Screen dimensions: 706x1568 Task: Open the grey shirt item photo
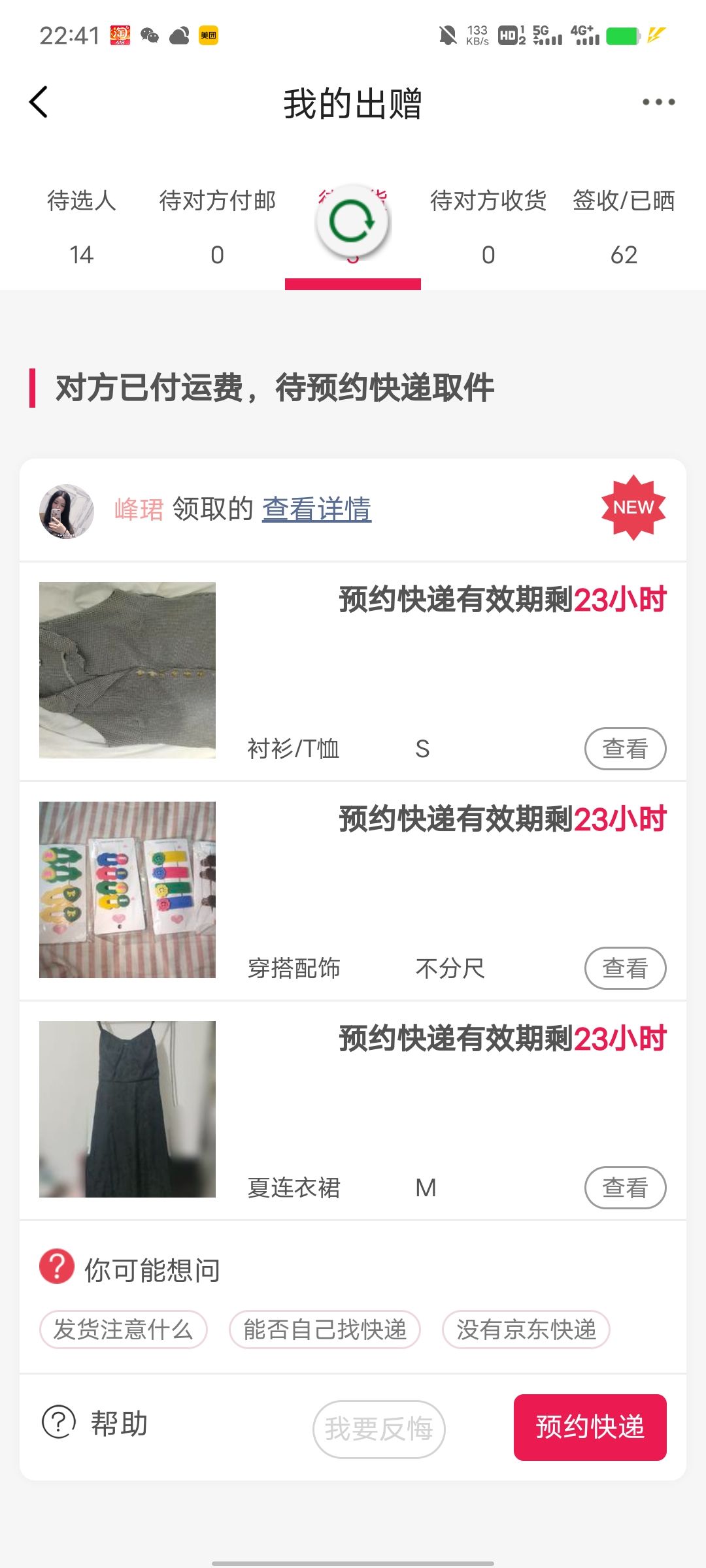click(127, 670)
